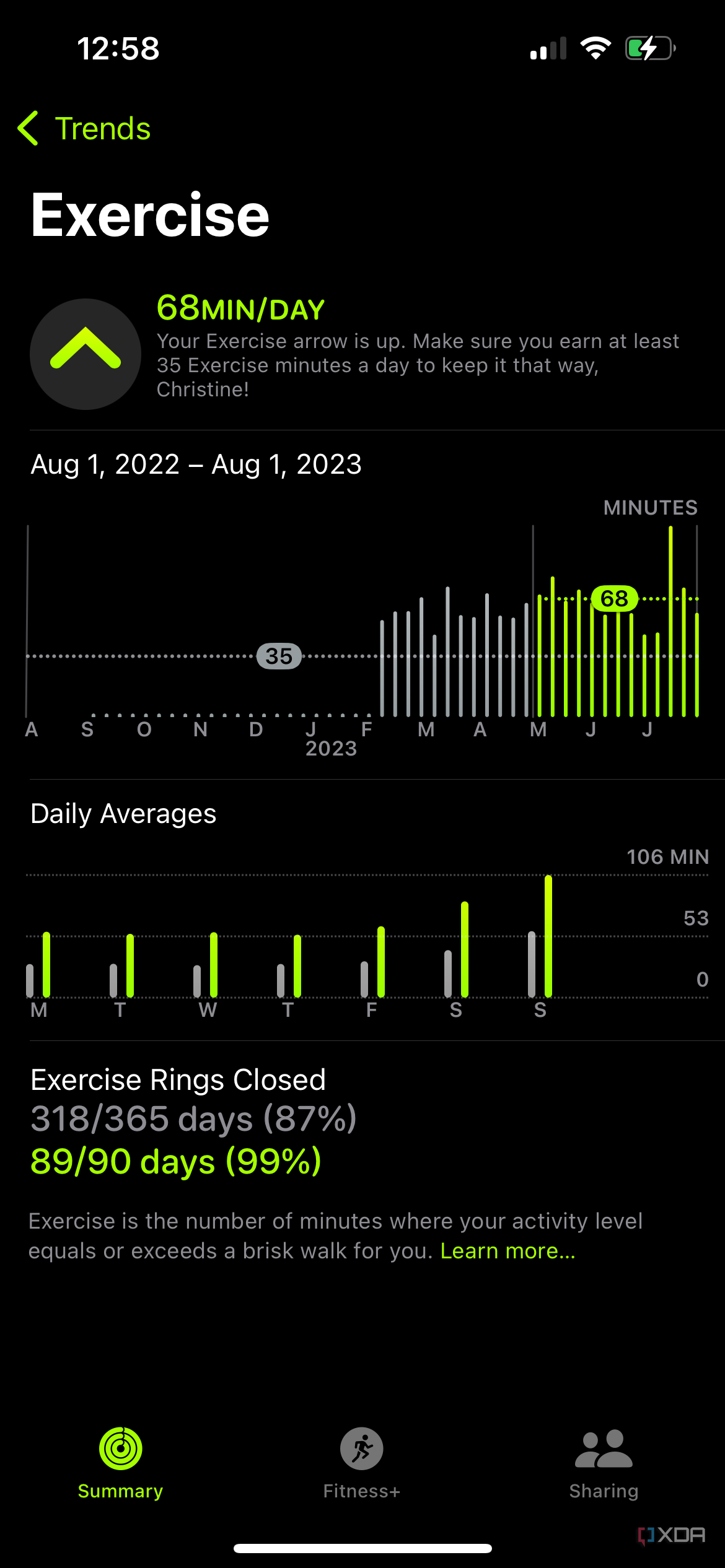
Task: Tap the 106 MIN axis label
Action: (667, 857)
